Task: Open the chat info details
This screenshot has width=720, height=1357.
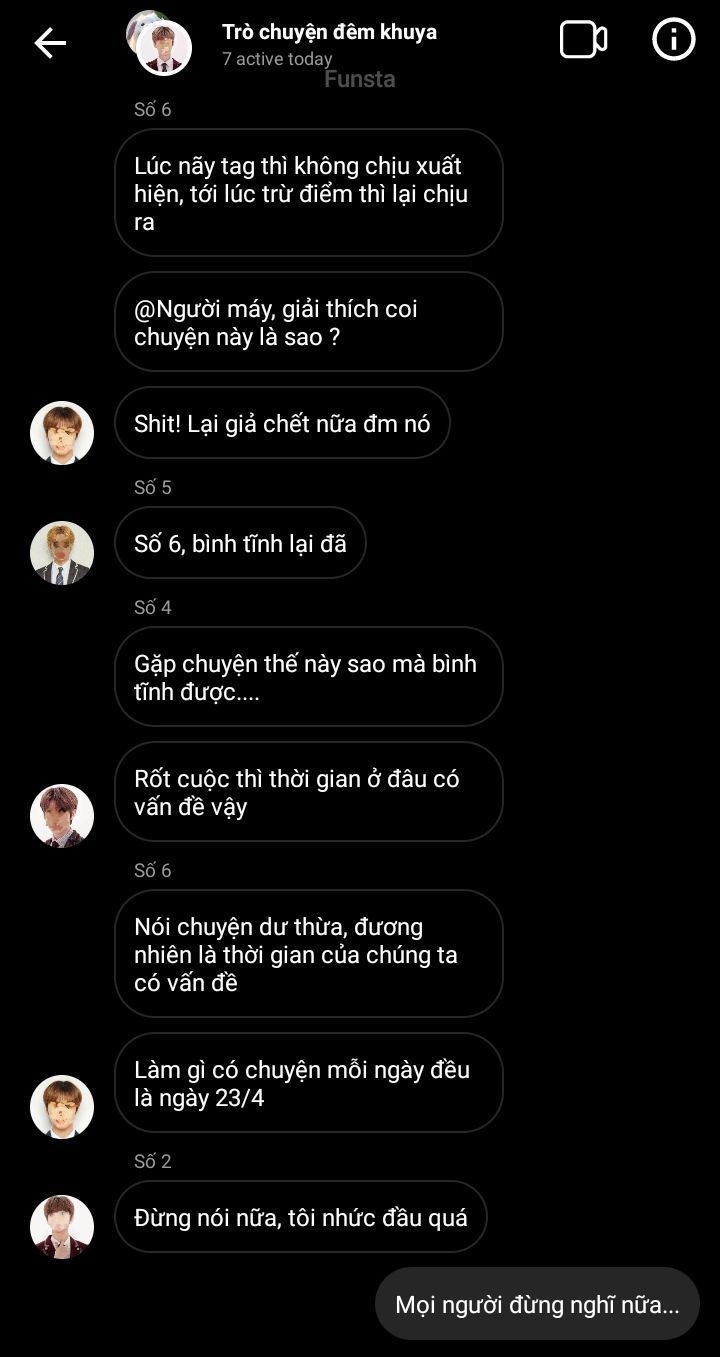Action: point(673,40)
